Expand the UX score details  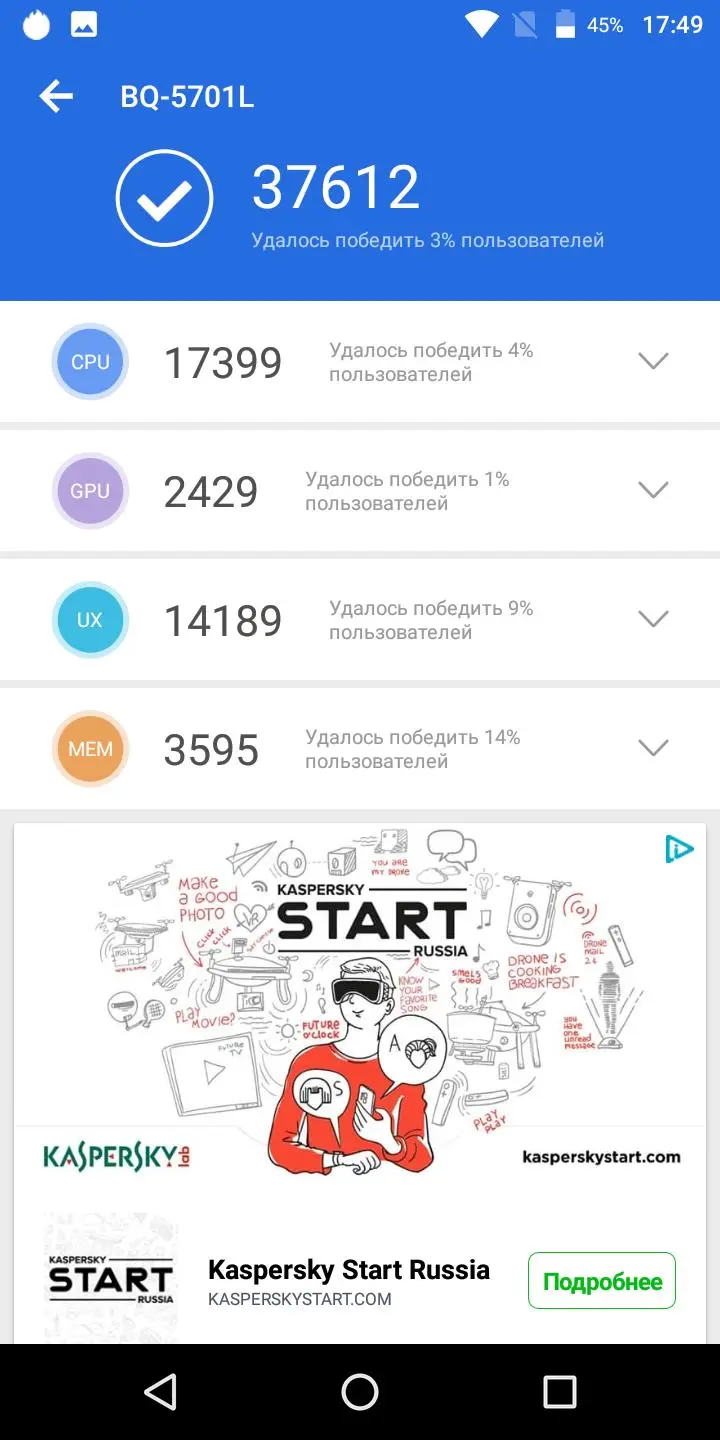coord(653,619)
